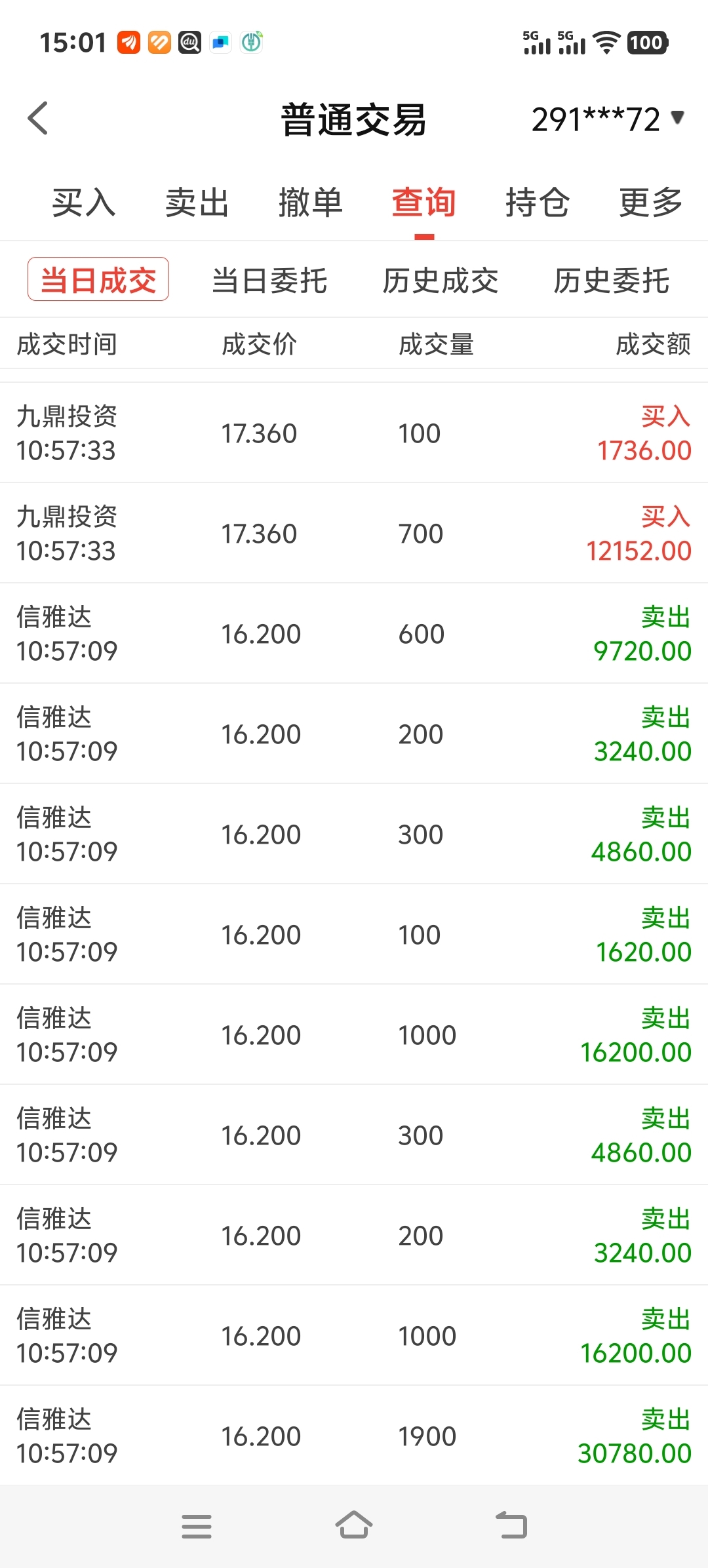Screen dimensions: 708x1568
Task: Tap the system home button
Action: [354, 1525]
